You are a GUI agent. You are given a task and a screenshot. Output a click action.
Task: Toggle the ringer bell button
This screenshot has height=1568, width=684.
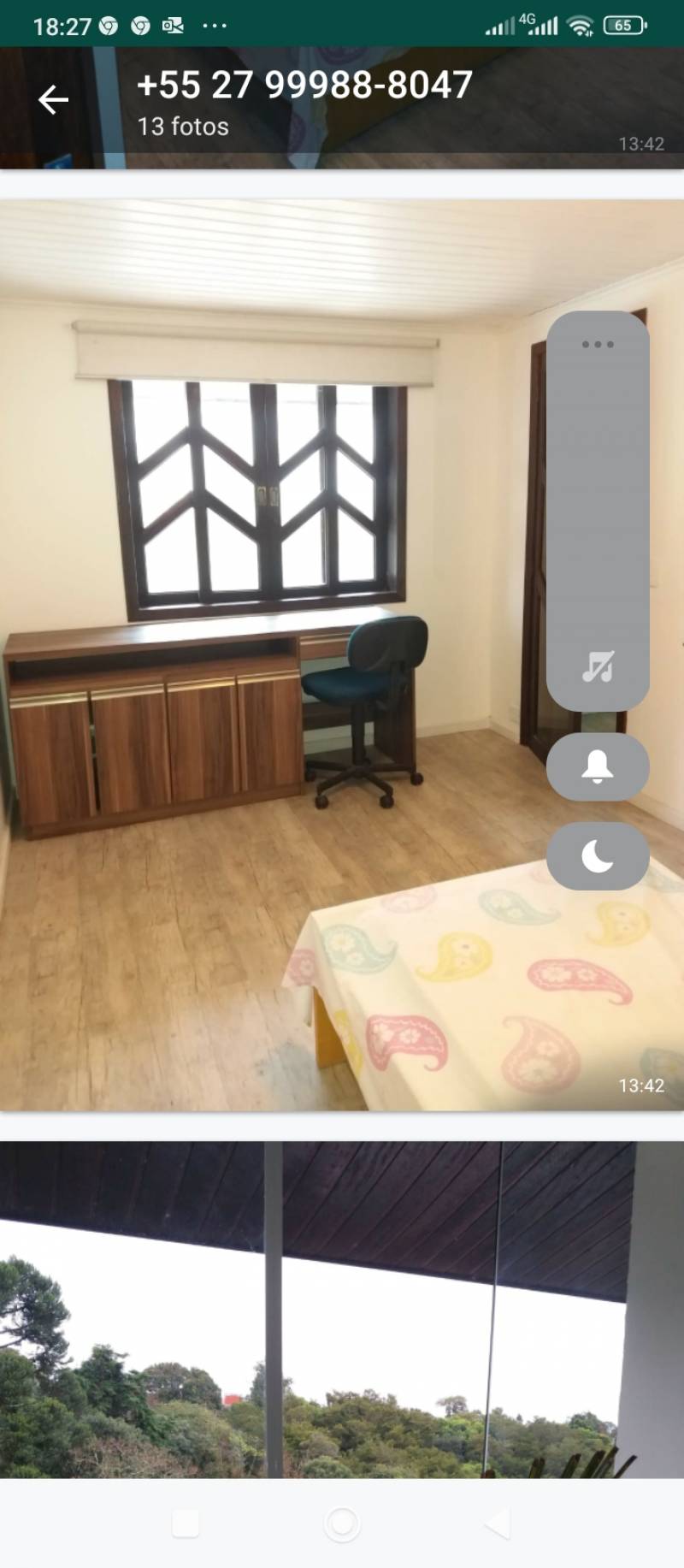coord(598,766)
